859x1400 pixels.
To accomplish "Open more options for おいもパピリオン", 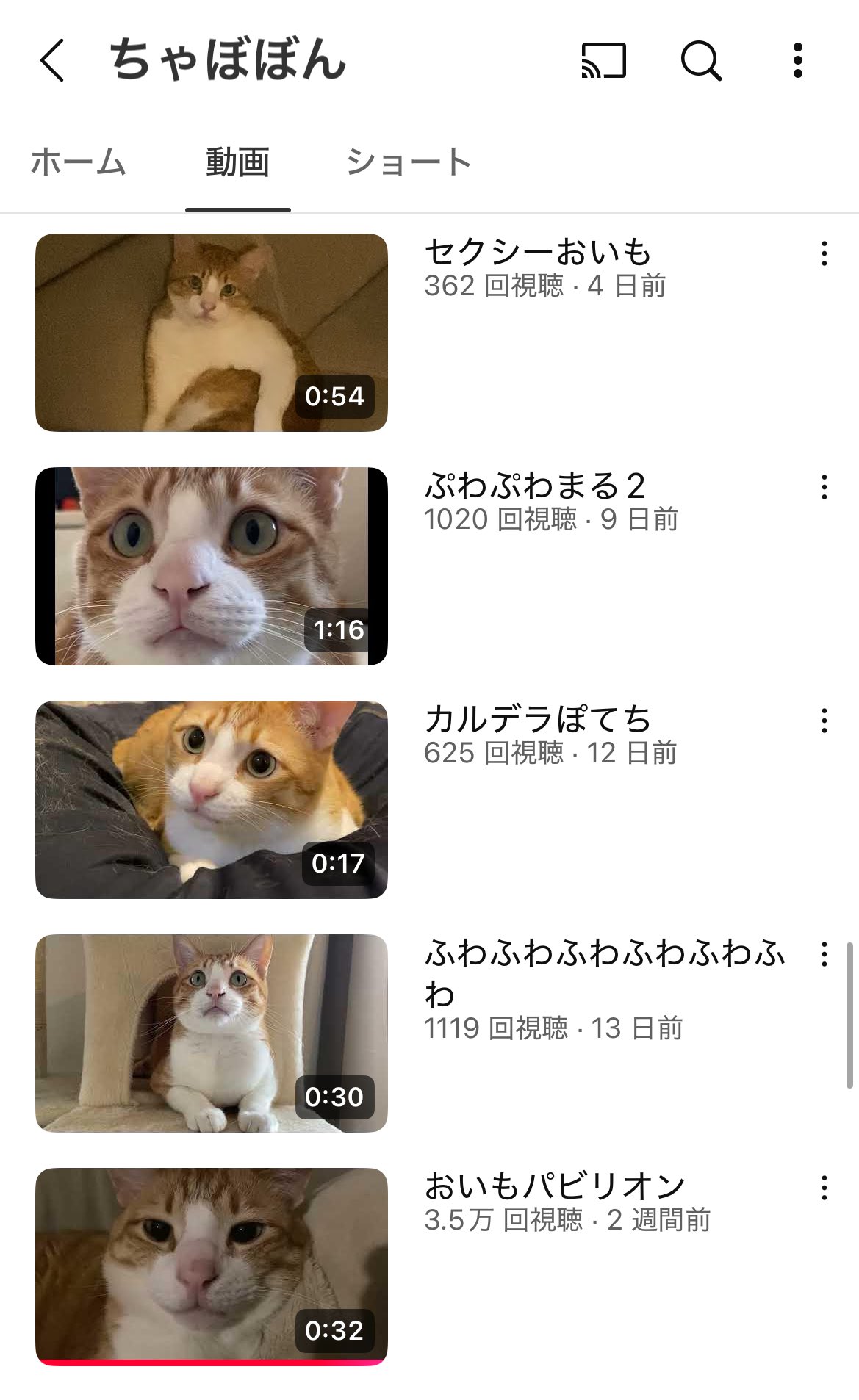I will click(x=824, y=1188).
